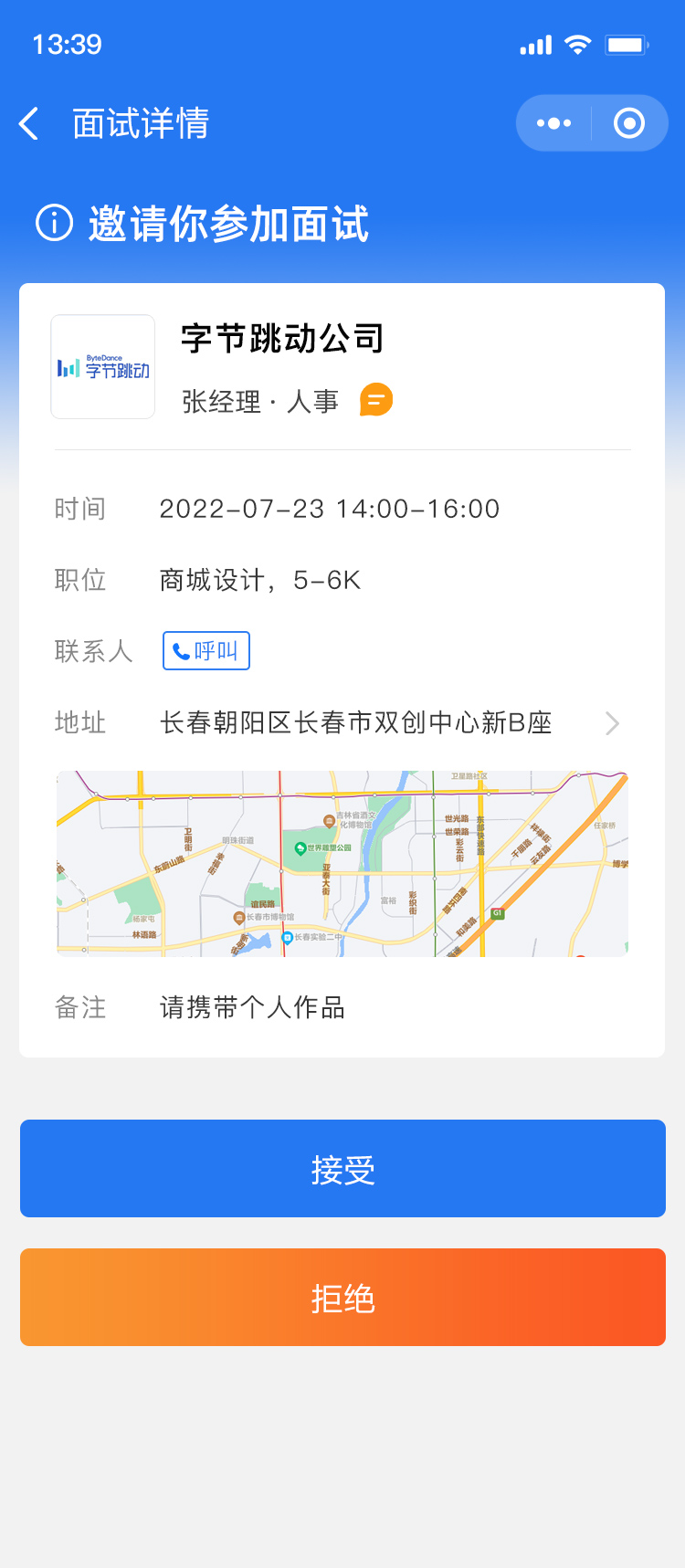Open the mini program more options menu
The image size is (685, 1568).
pos(553,123)
